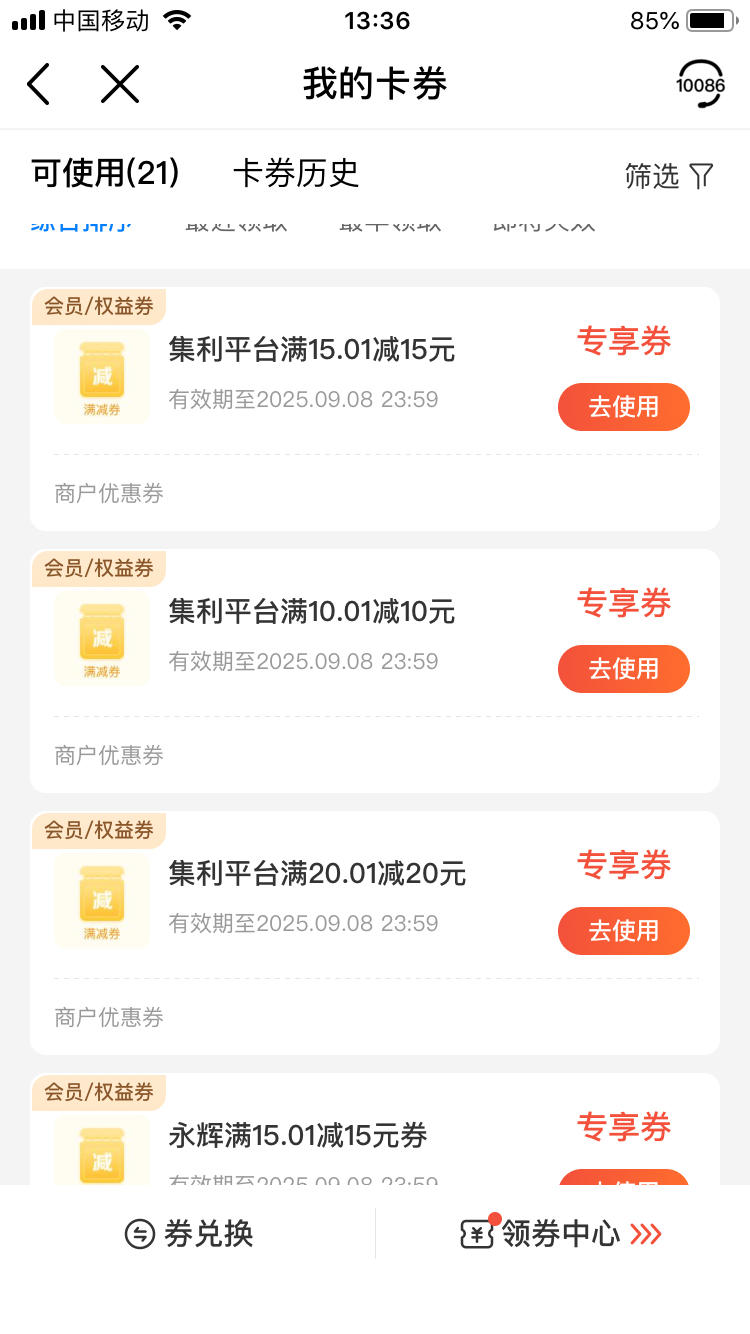
Task: Go to 领券中心
Action: [561, 1234]
